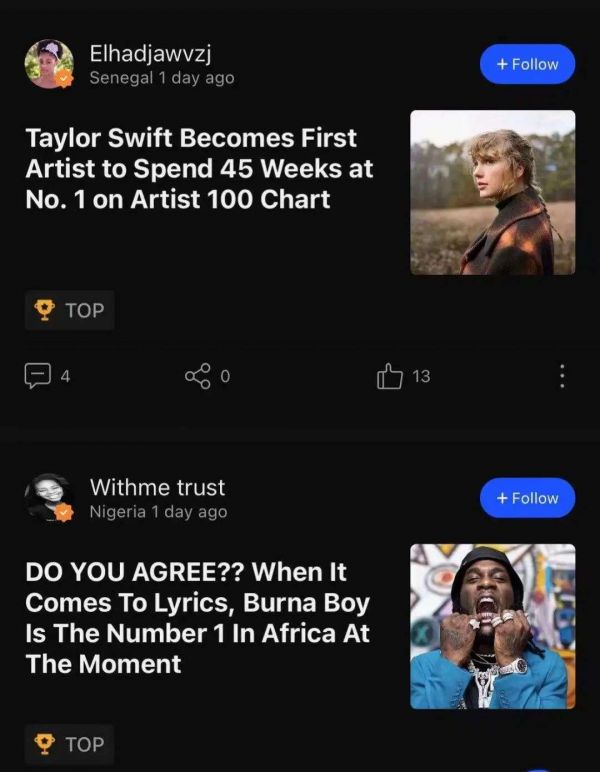
Task: View the Taylor Swift post image
Action: (x=492, y=192)
